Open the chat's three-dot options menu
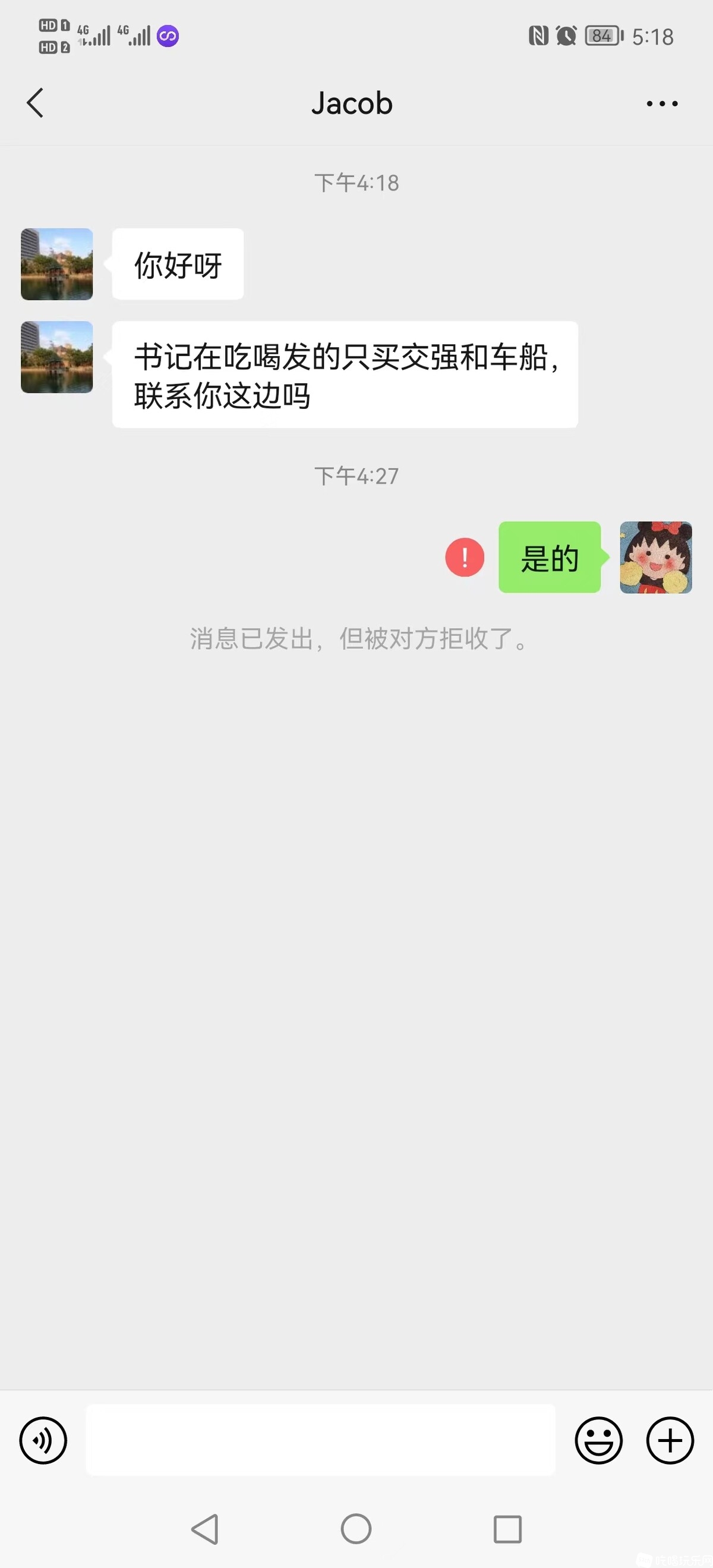 pos(662,103)
